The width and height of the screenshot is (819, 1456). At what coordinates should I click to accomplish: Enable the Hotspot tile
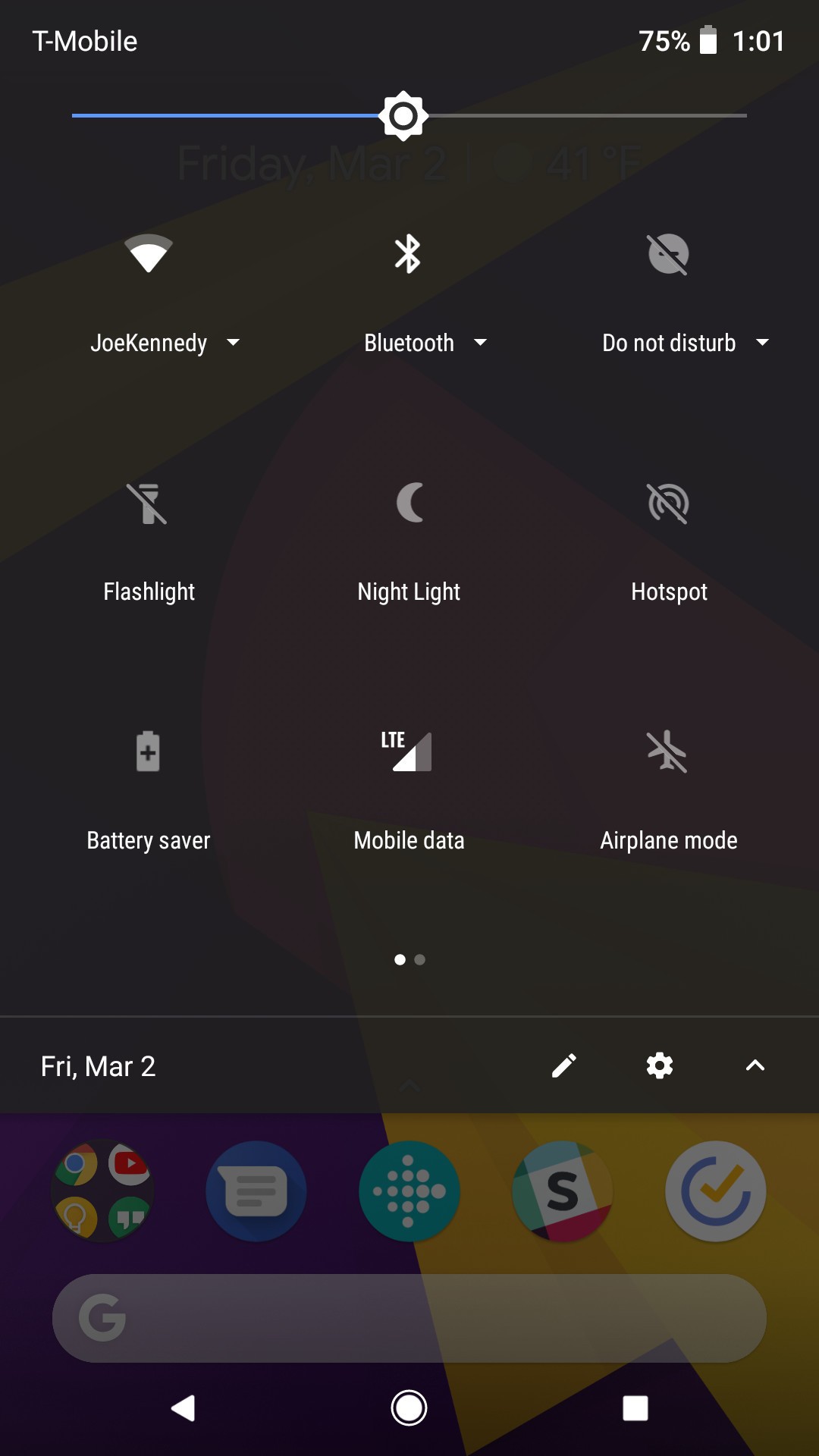pos(668,504)
